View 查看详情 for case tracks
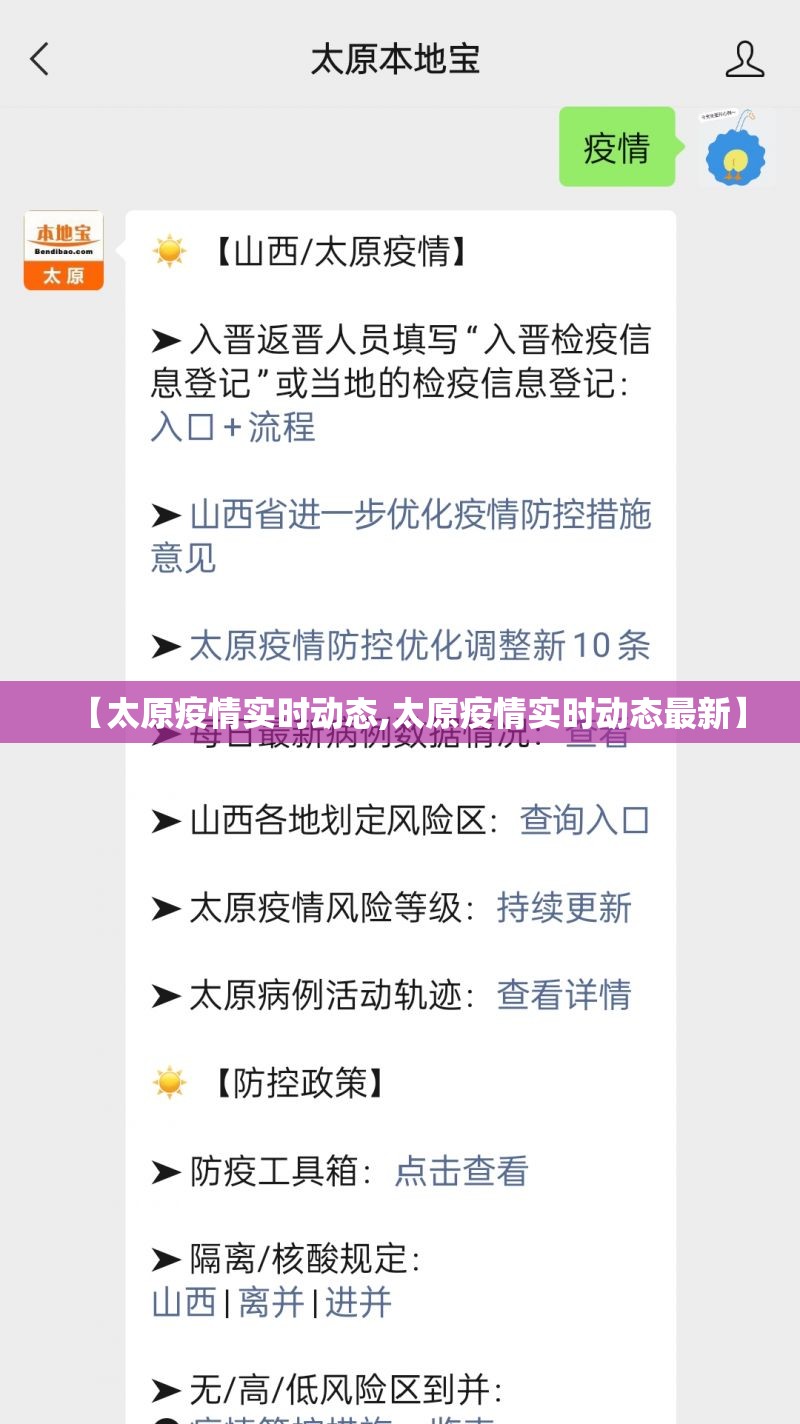The height and width of the screenshot is (1424, 800). click(564, 995)
